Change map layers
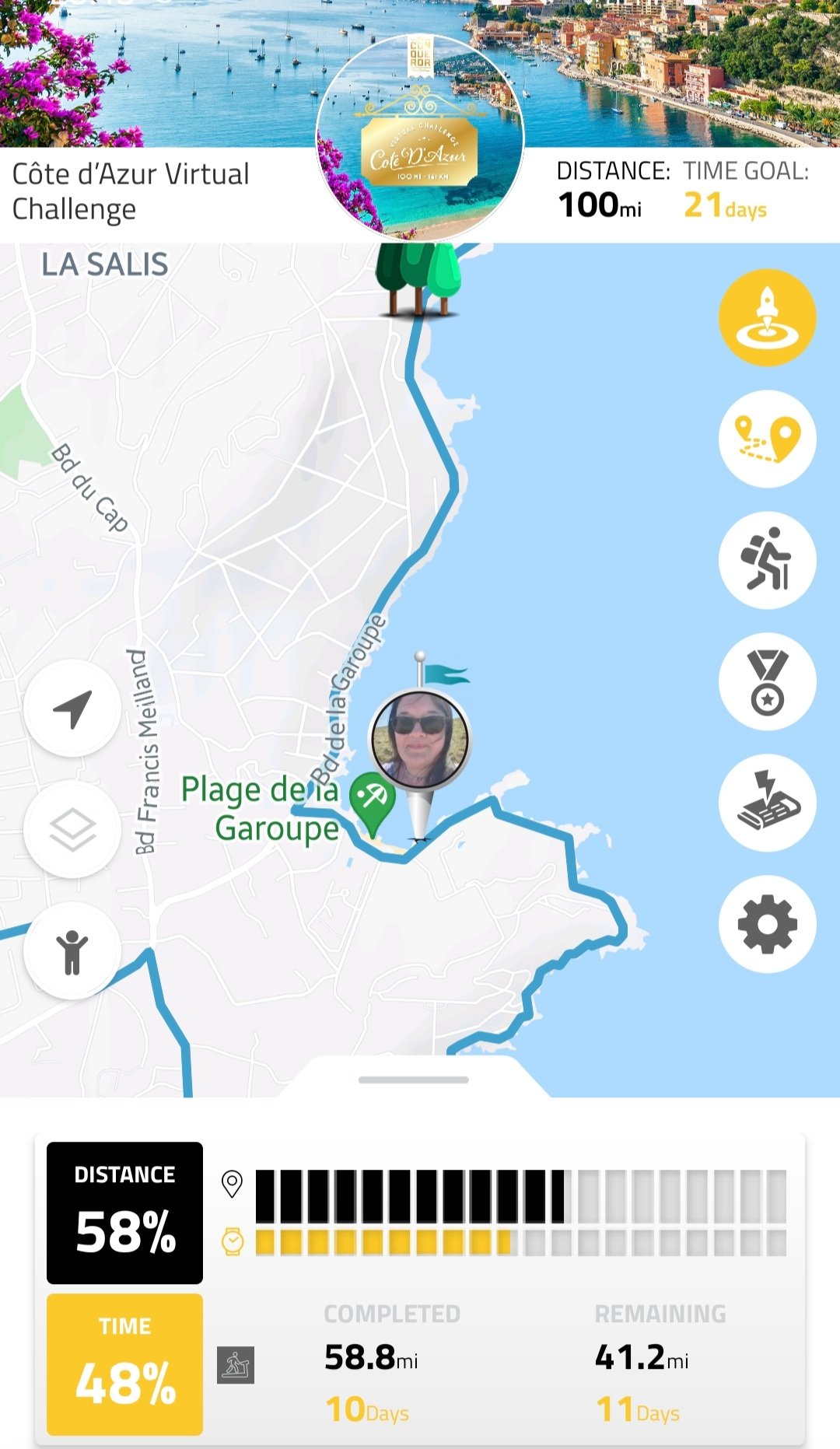 click(x=72, y=830)
